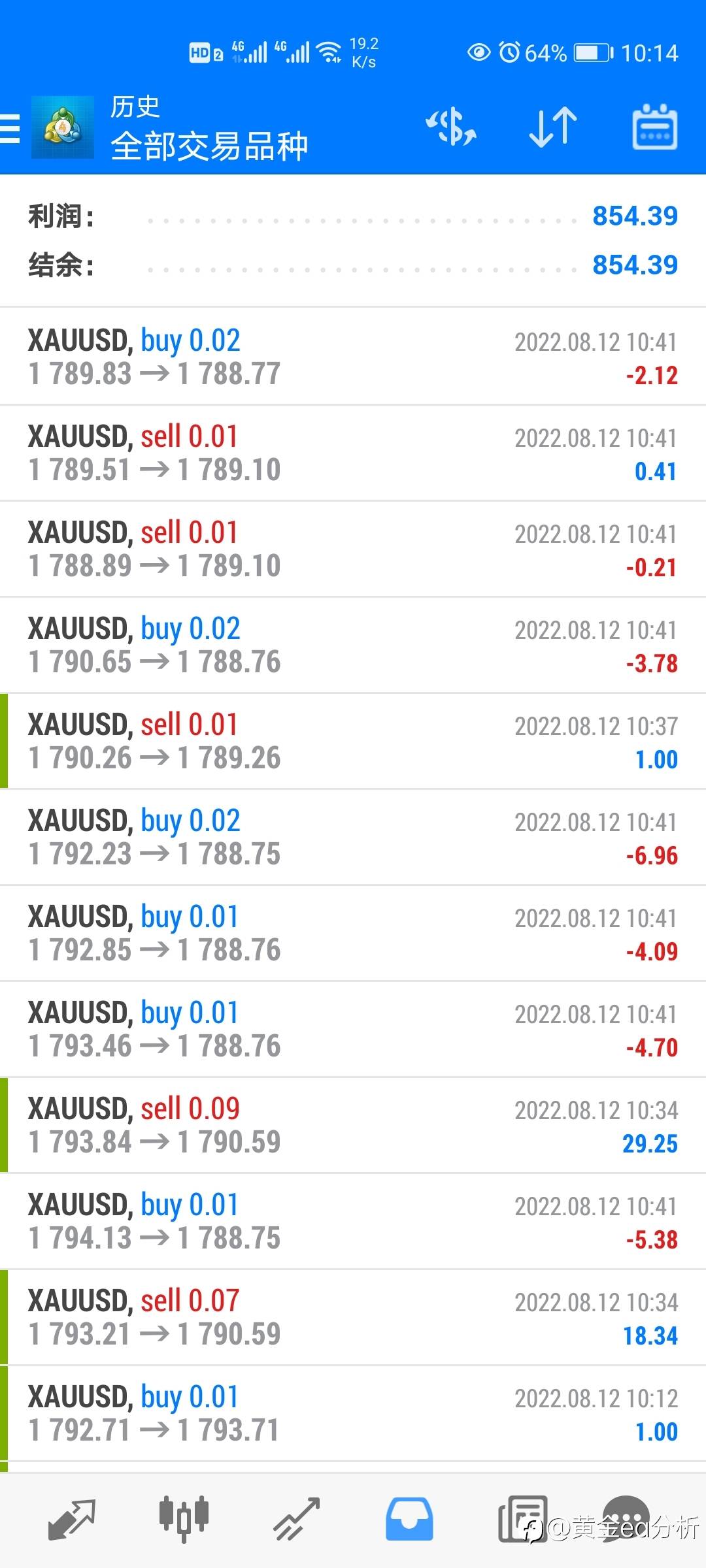The height and width of the screenshot is (1568, 706).
Task: Choose a history date range via calendar
Action: click(654, 127)
